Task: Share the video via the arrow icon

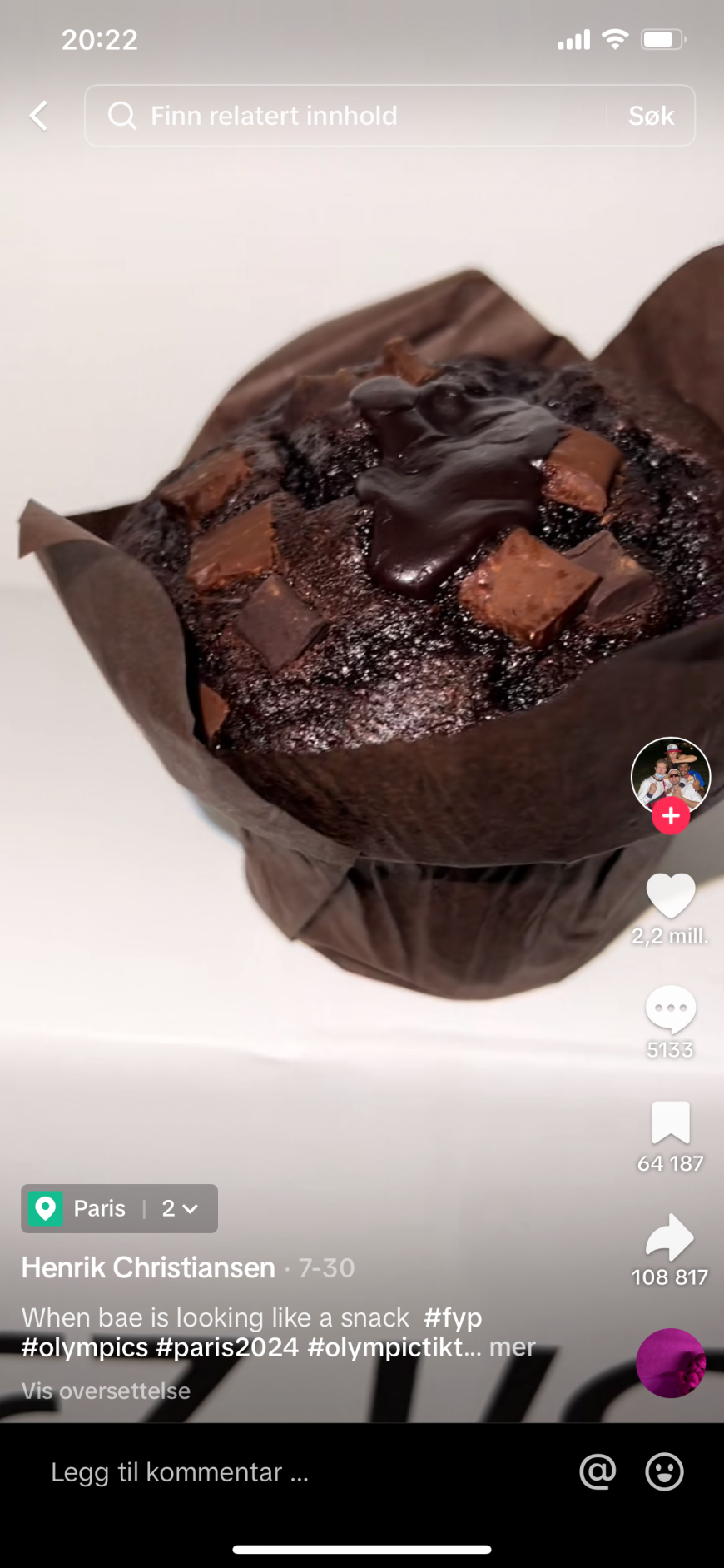Action: click(x=670, y=1237)
